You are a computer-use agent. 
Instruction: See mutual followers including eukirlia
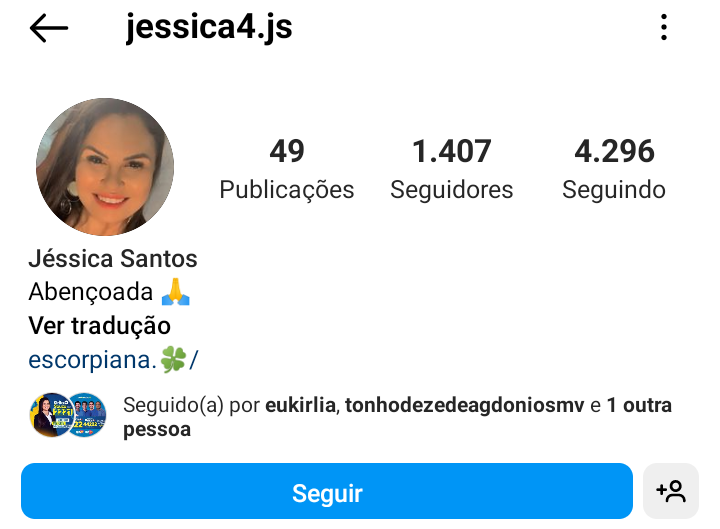point(396,417)
